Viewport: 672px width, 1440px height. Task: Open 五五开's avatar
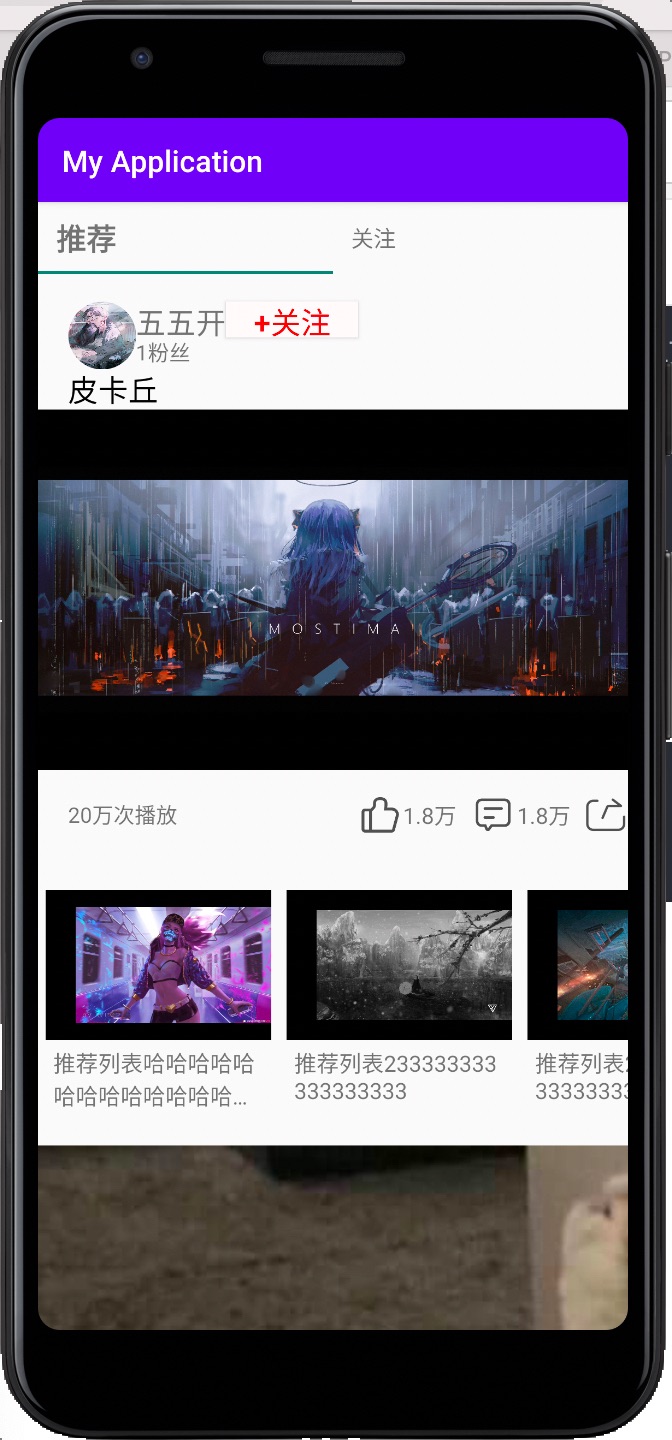point(101,335)
